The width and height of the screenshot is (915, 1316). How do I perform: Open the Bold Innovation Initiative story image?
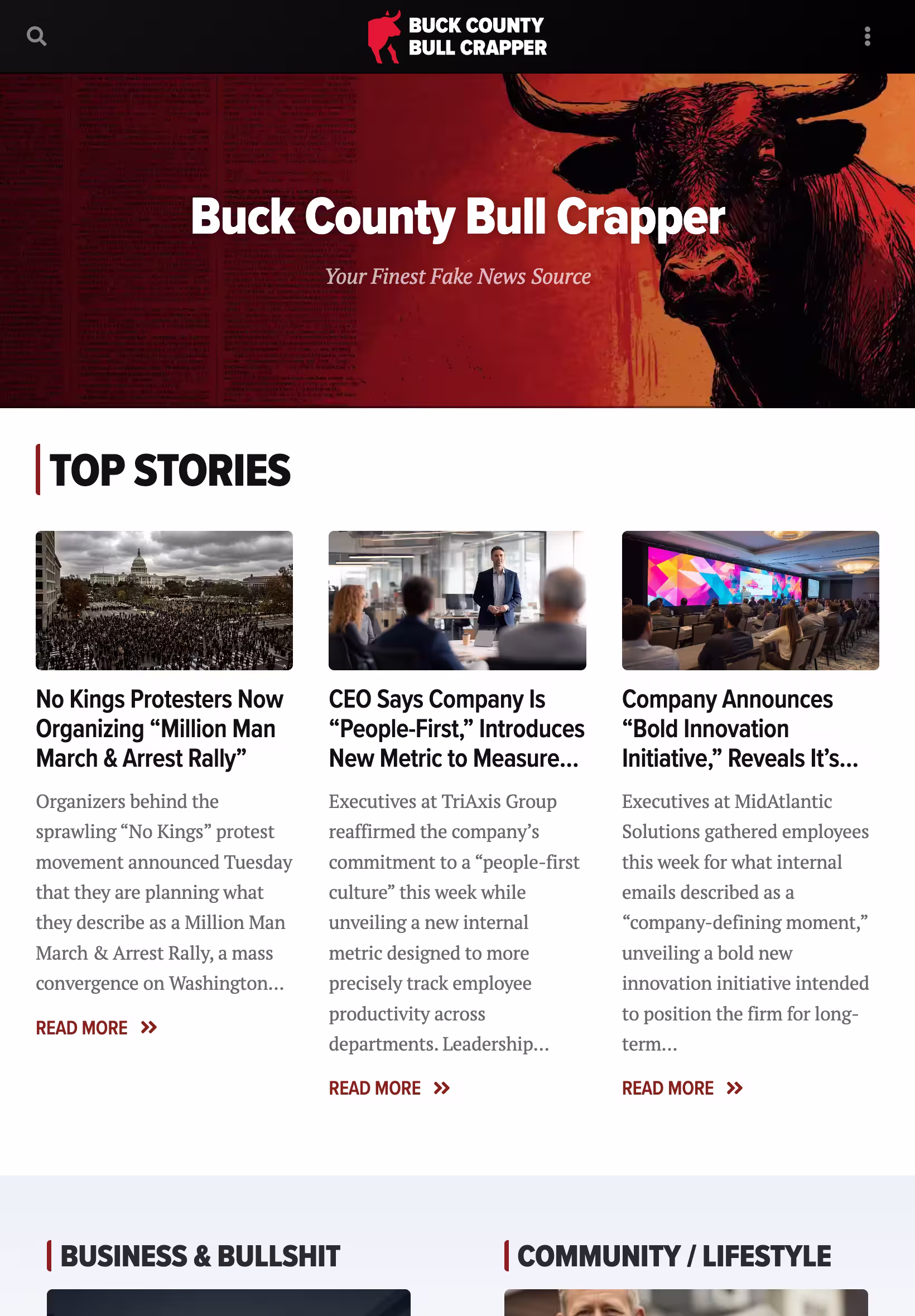click(750, 600)
